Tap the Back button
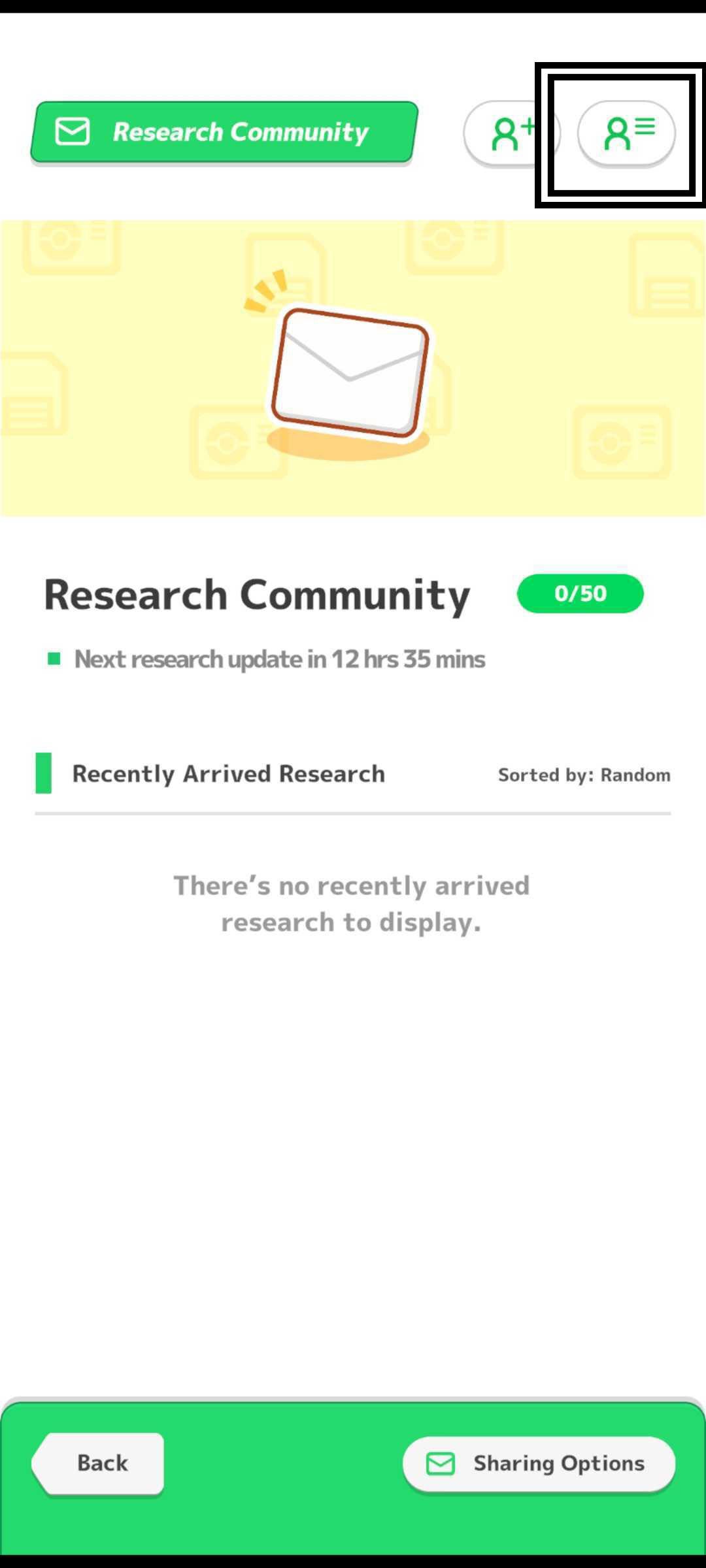Viewport: 706px width, 1568px height. tap(99, 1463)
